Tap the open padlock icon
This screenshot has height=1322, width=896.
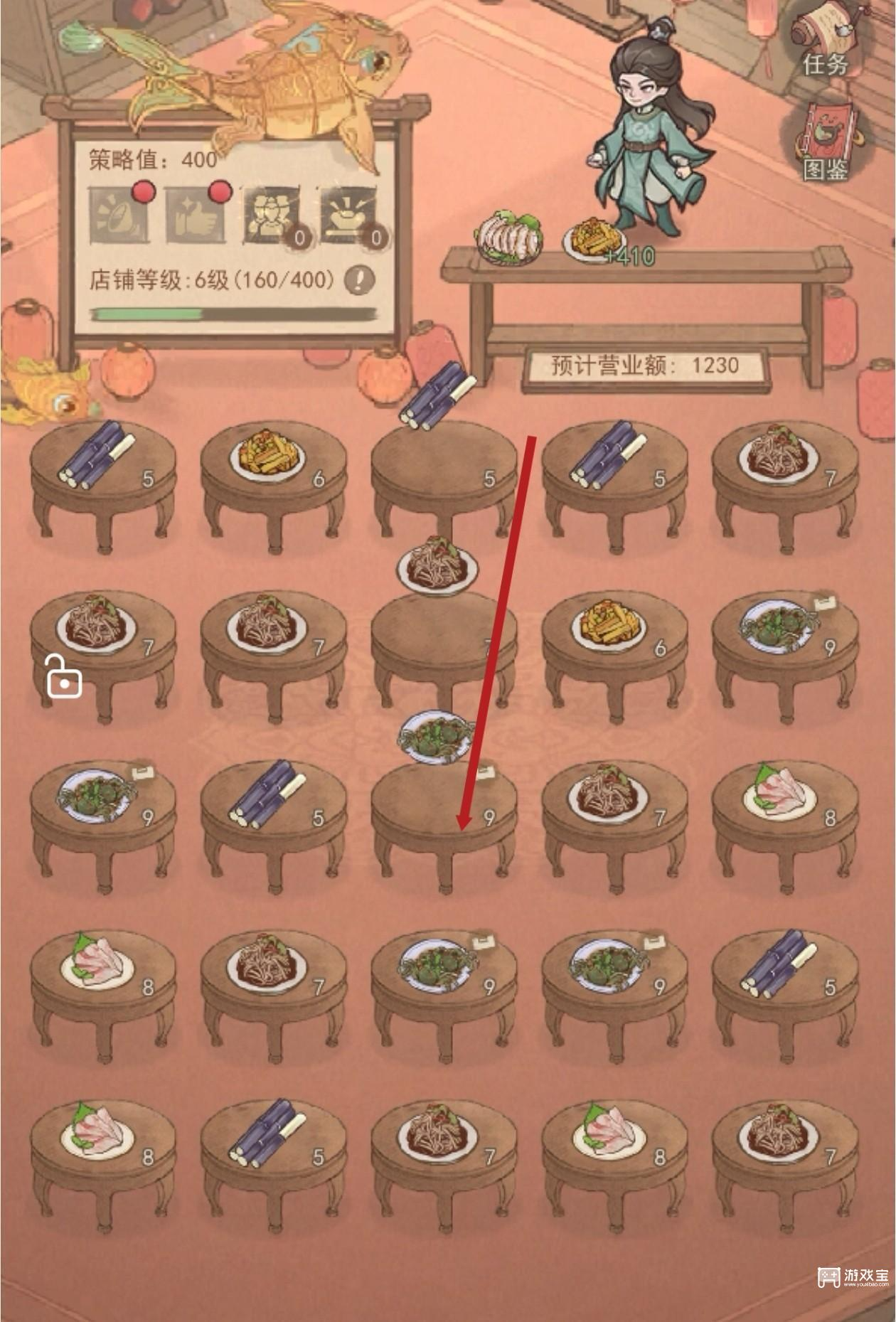63,676
